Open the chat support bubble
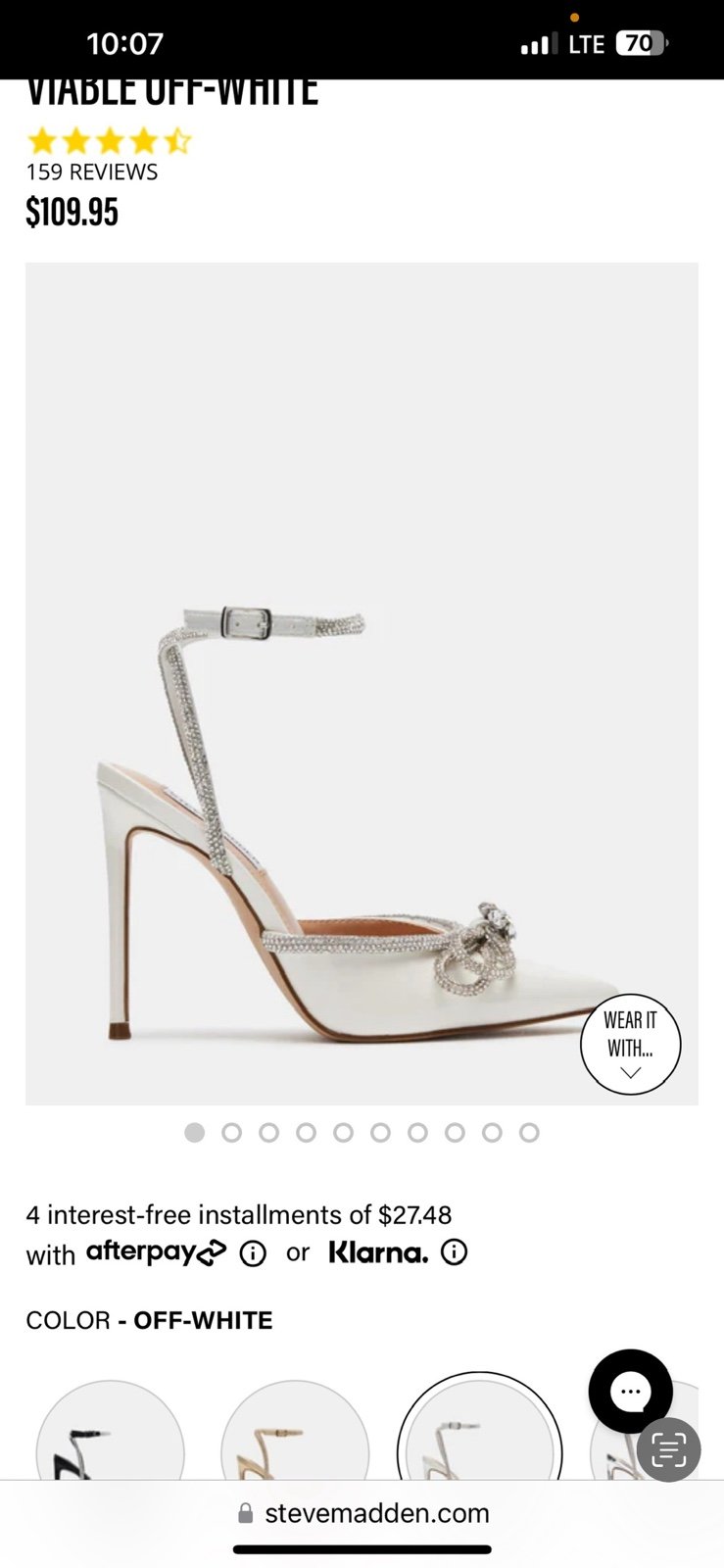Screen dimensions: 724x1568 click(x=630, y=1392)
